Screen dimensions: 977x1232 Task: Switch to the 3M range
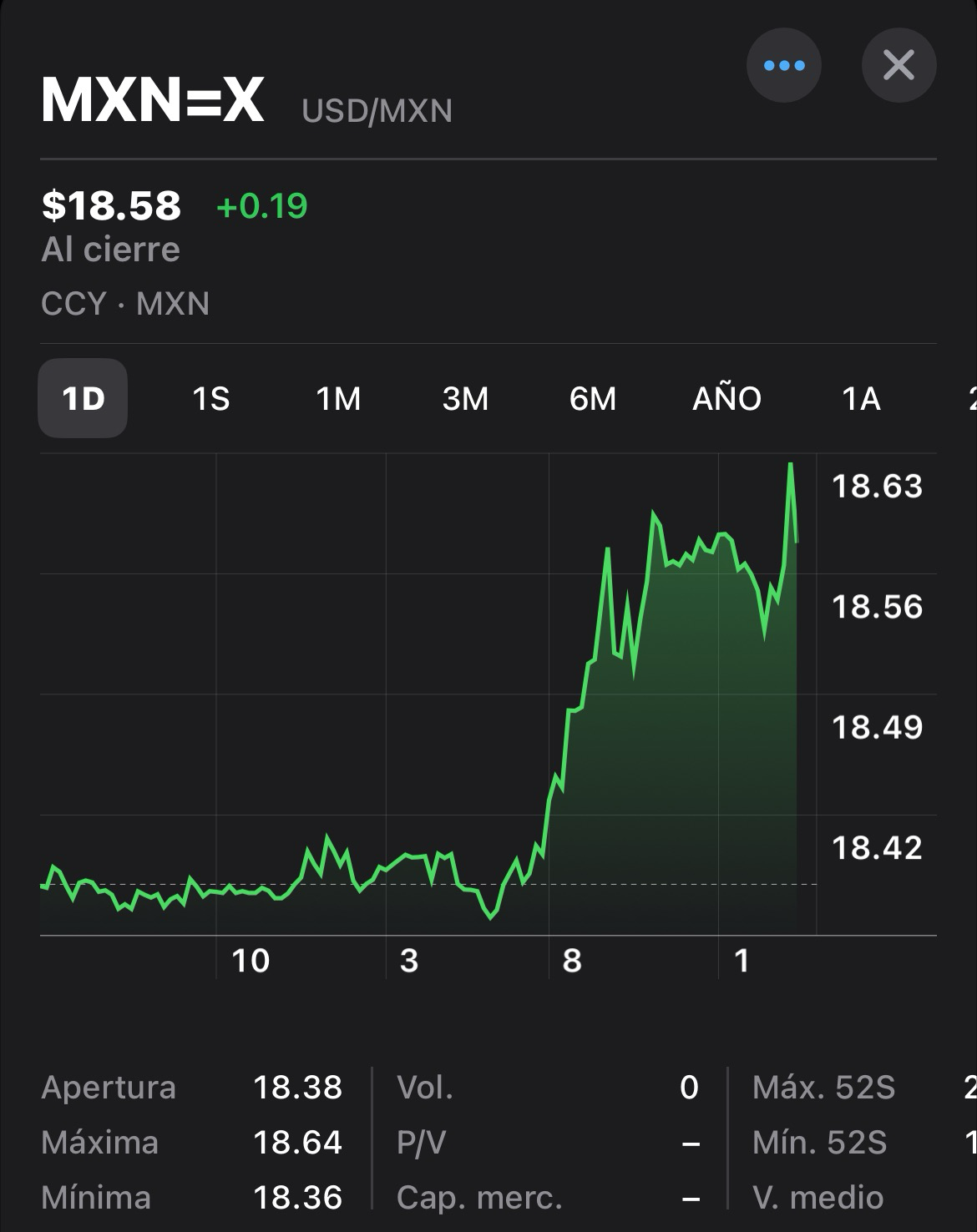465,398
